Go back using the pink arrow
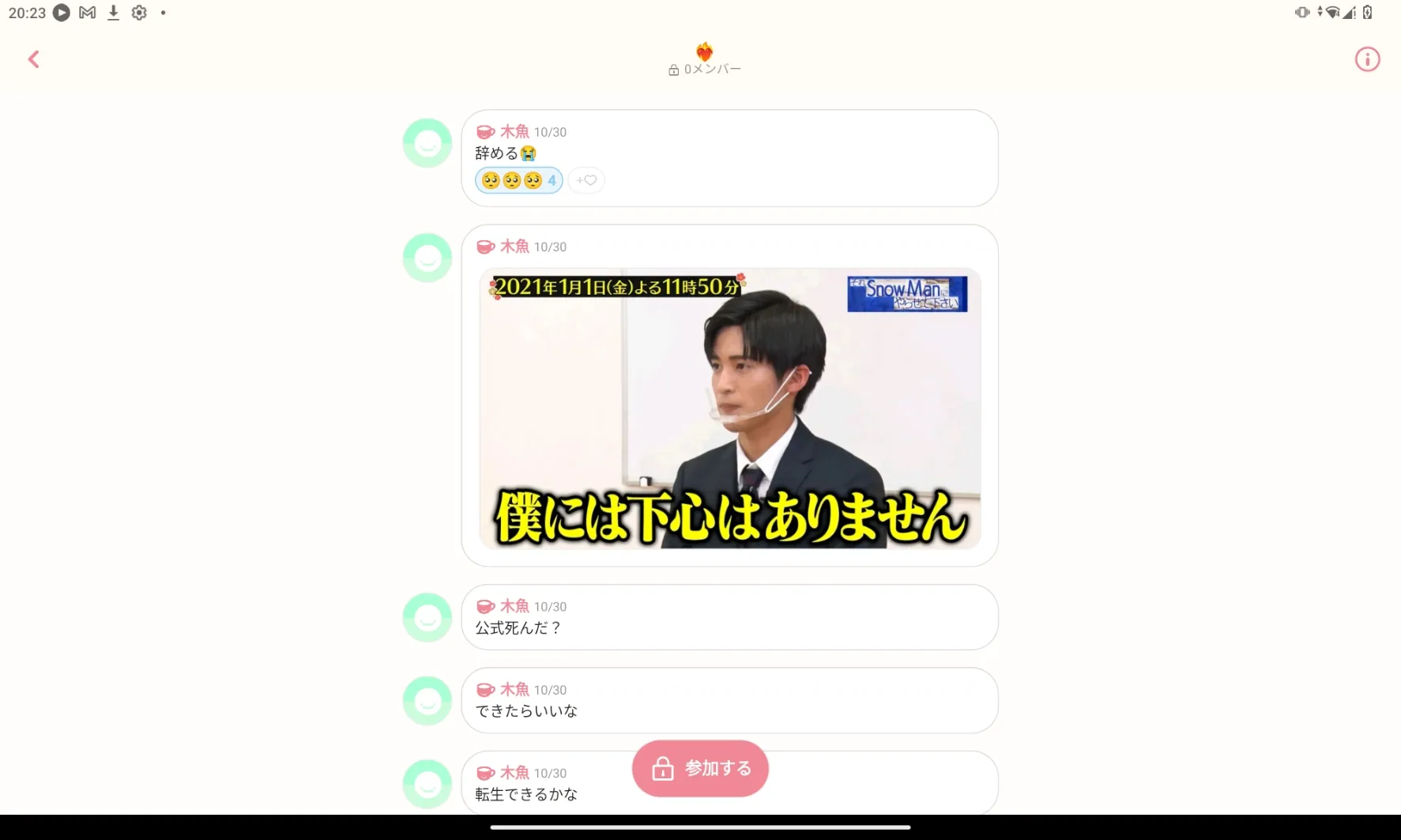The image size is (1401, 840). point(34,59)
